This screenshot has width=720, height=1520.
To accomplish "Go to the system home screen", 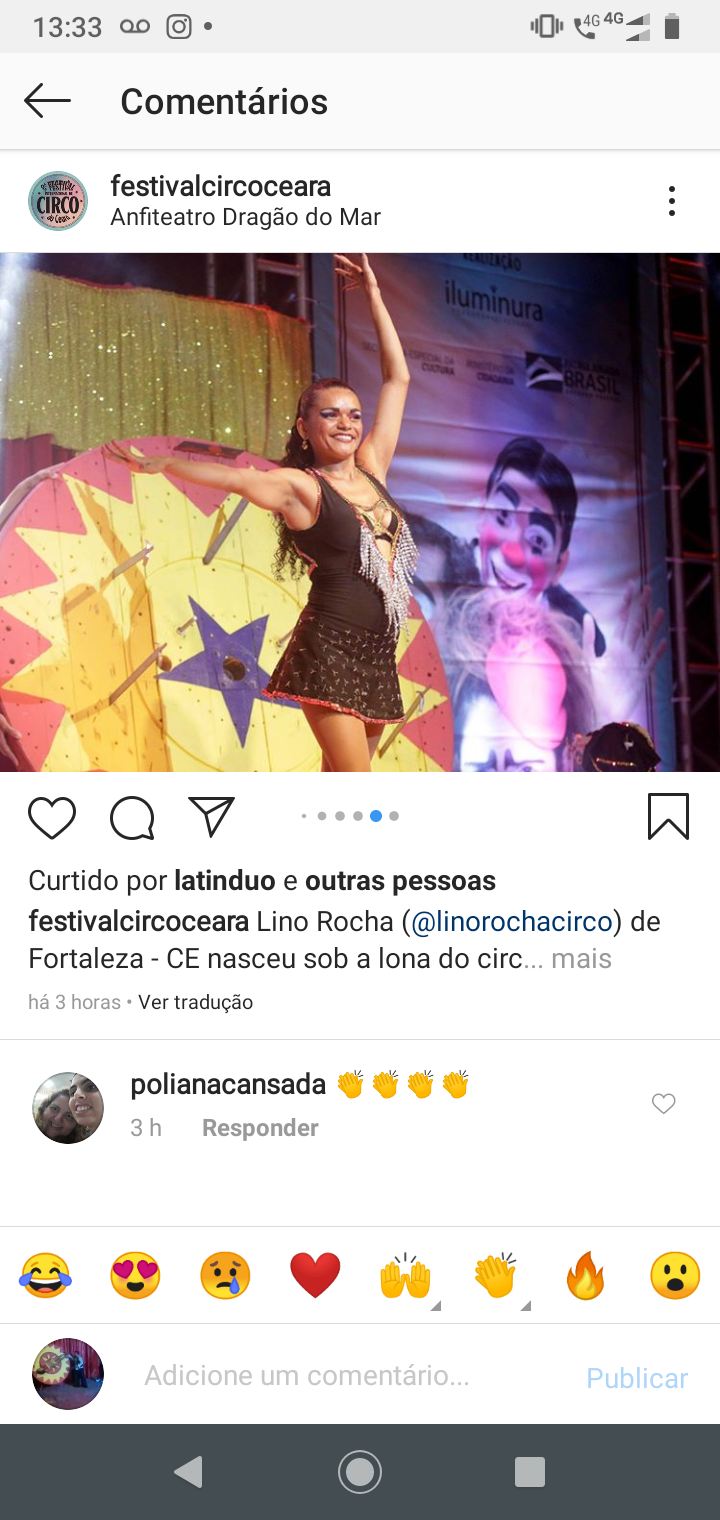I will pyautogui.click(x=360, y=1472).
